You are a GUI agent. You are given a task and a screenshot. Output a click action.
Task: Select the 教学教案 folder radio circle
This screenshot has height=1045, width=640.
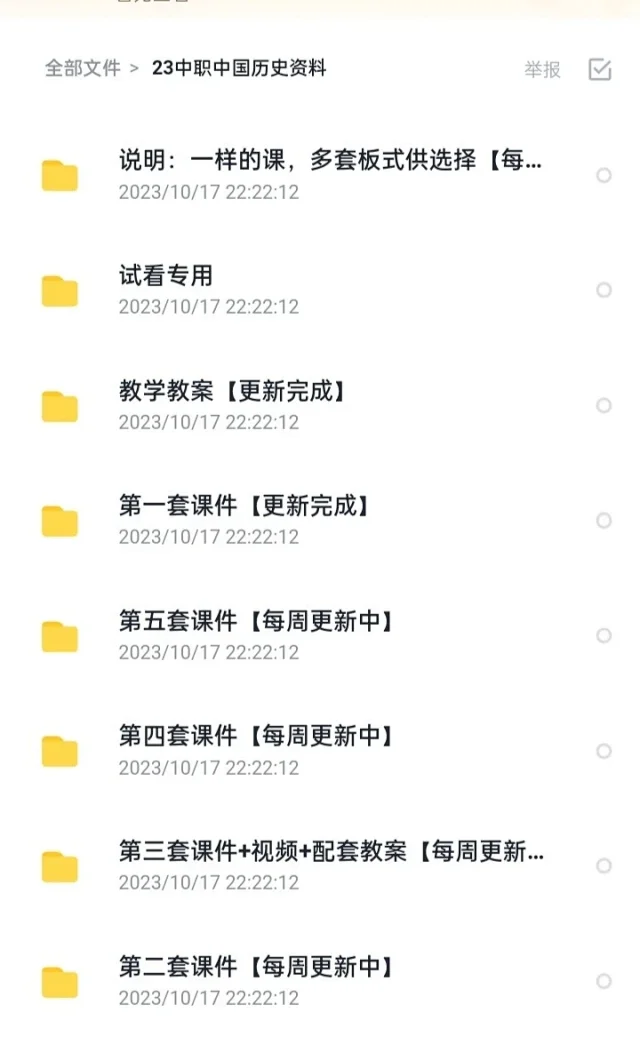(x=603, y=405)
